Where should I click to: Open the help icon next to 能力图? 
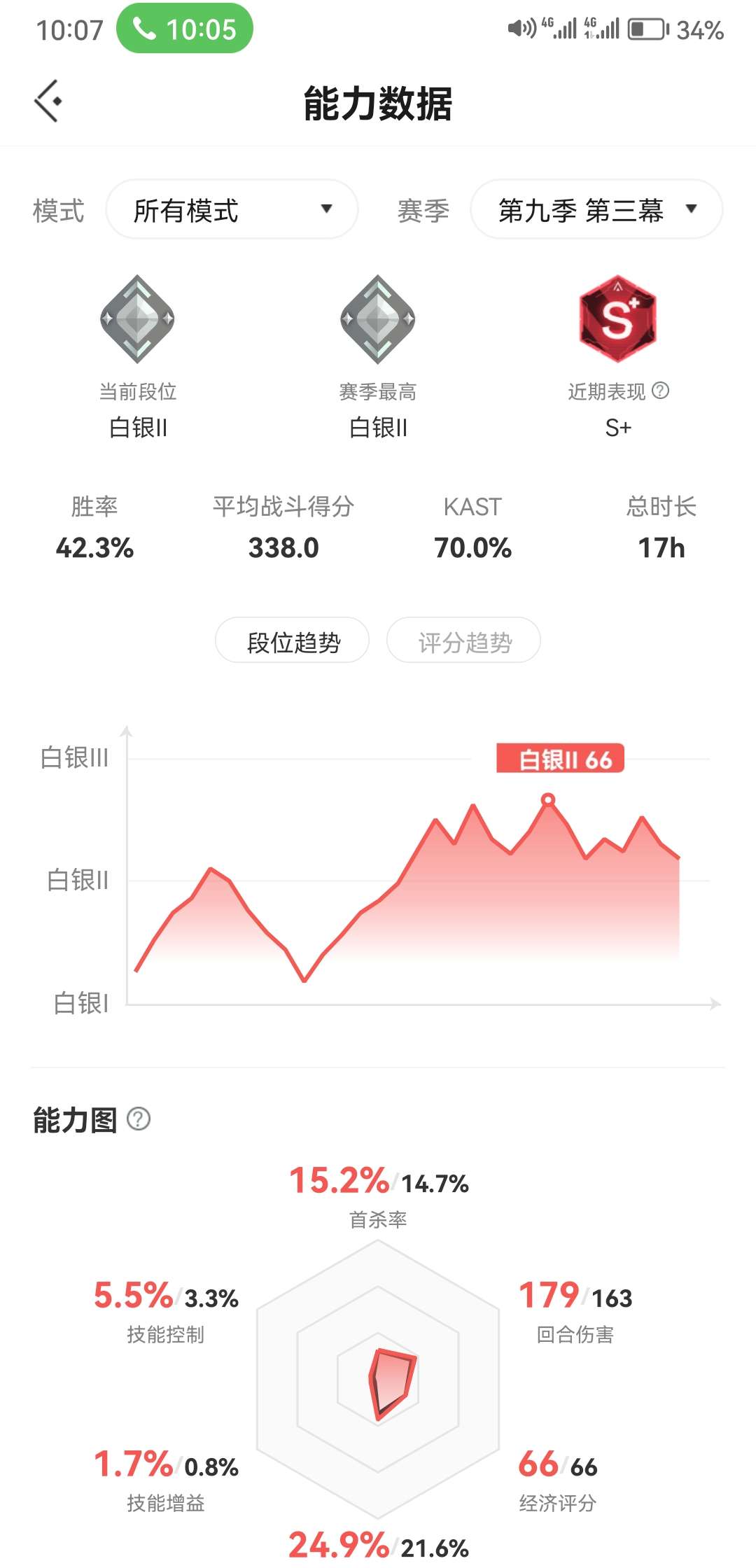point(139,1119)
